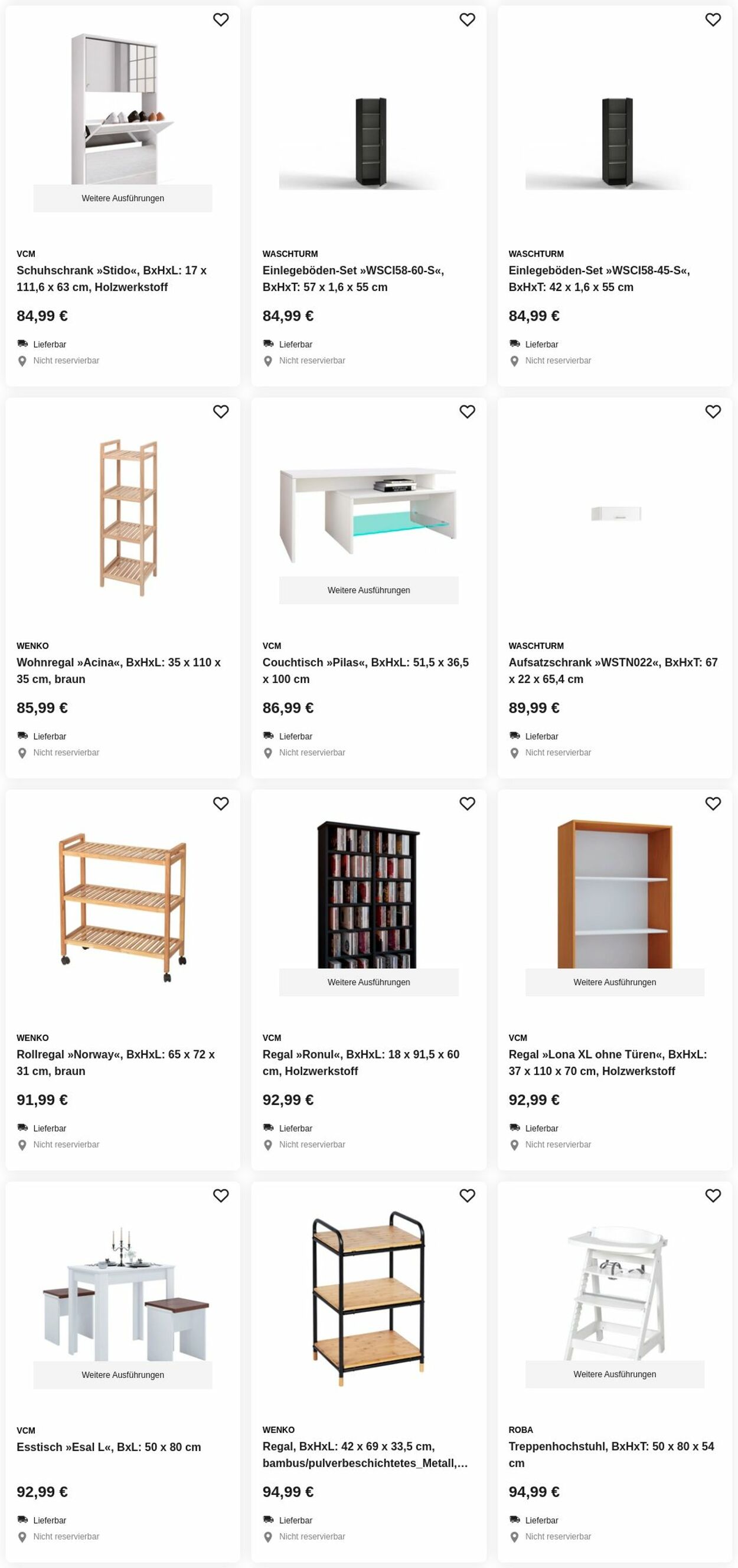The width and height of the screenshot is (738, 1568).
Task: Show more variants of Schuhschrank Stido
Action: pyautogui.click(x=122, y=198)
